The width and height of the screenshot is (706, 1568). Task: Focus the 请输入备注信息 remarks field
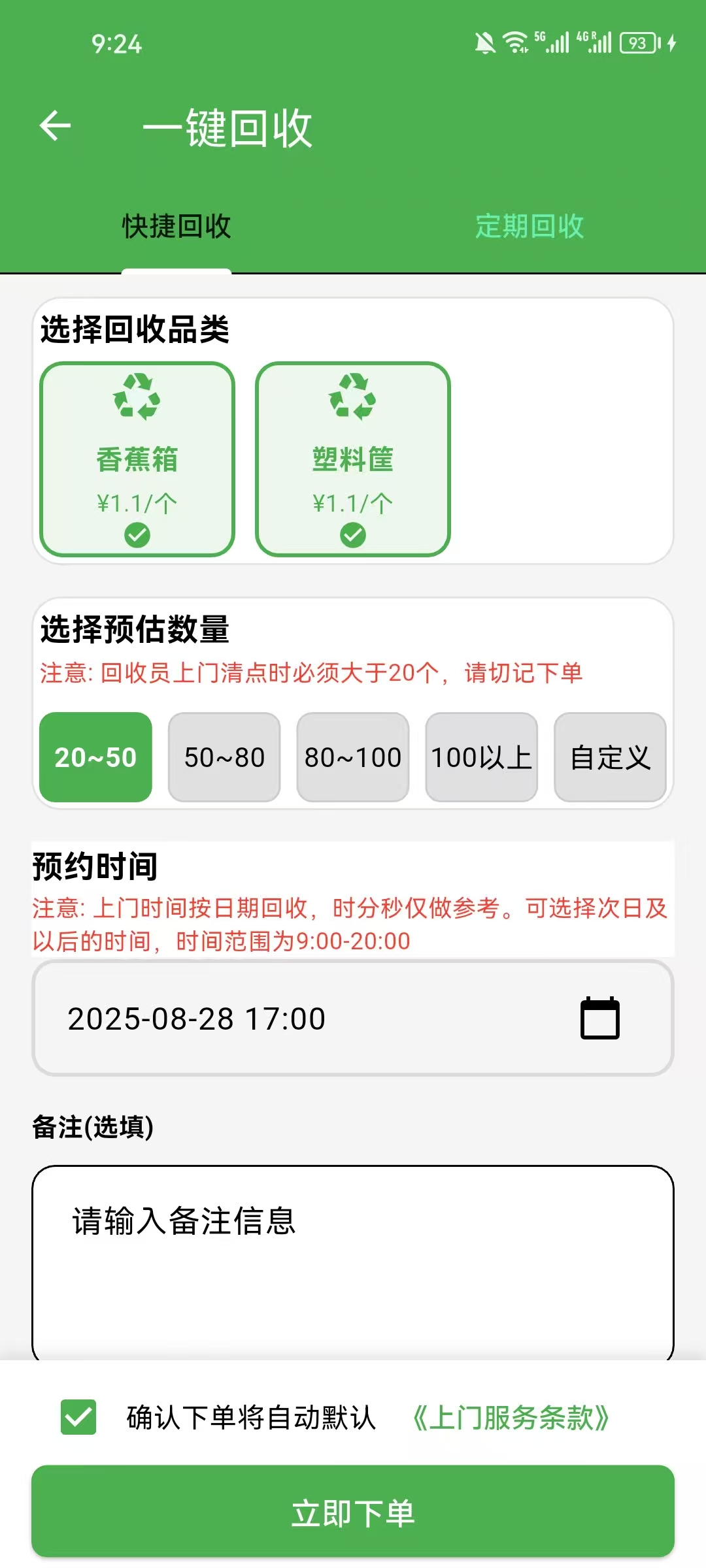pos(353,1261)
